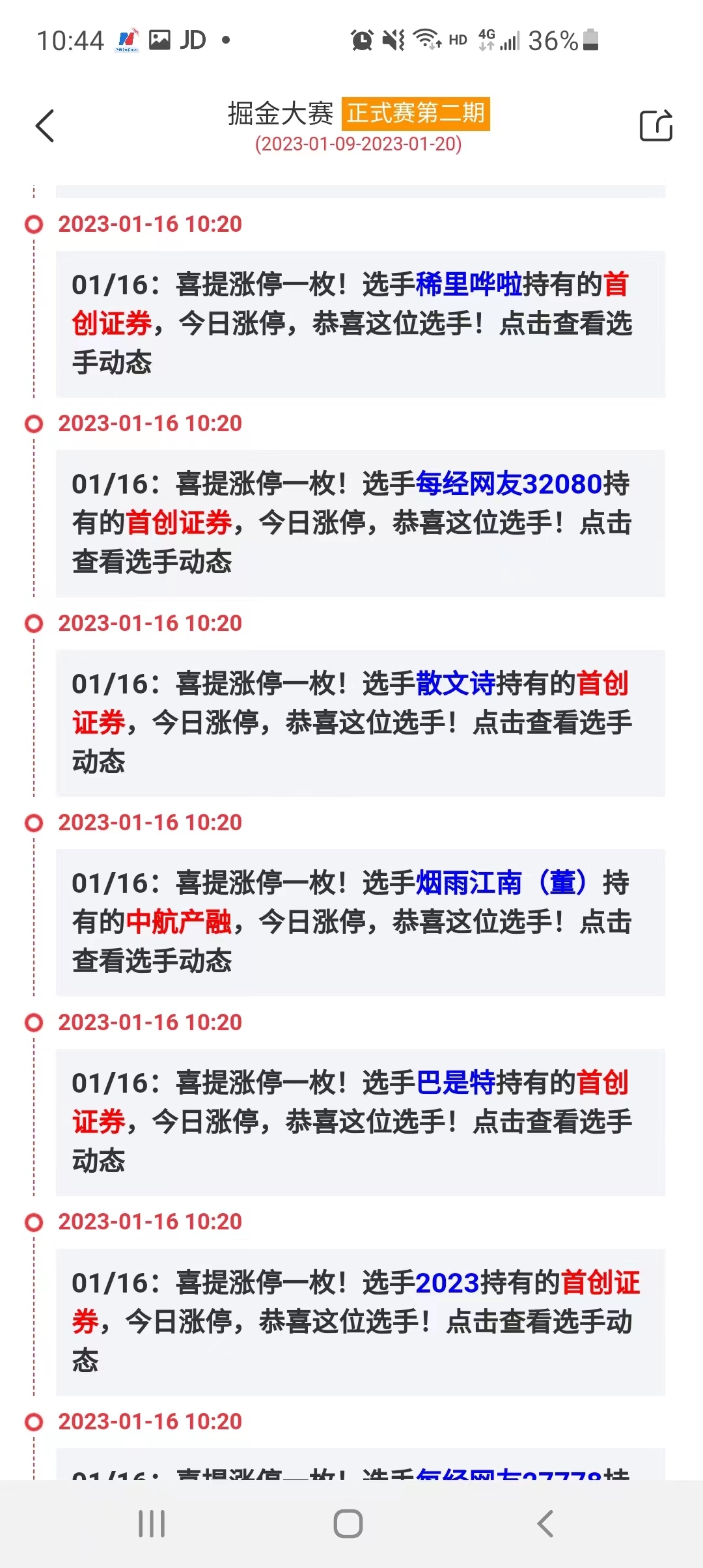Image resolution: width=703 pixels, height=1568 pixels.
Task: Tap the back arrow at top left
Action: click(44, 126)
